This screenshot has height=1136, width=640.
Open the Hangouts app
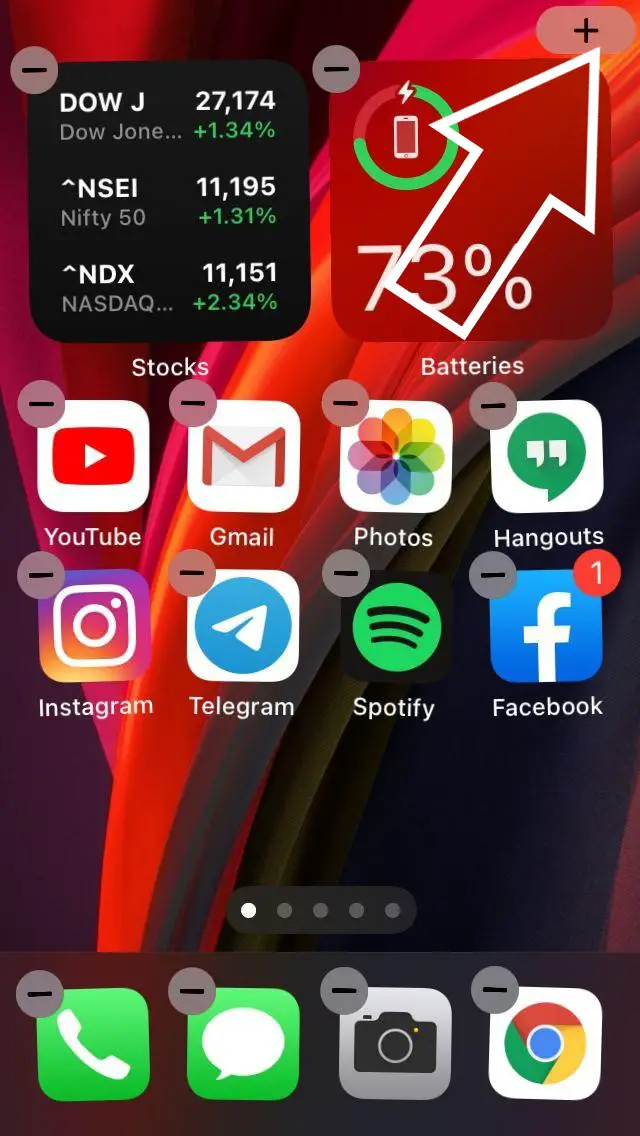coord(547,456)
